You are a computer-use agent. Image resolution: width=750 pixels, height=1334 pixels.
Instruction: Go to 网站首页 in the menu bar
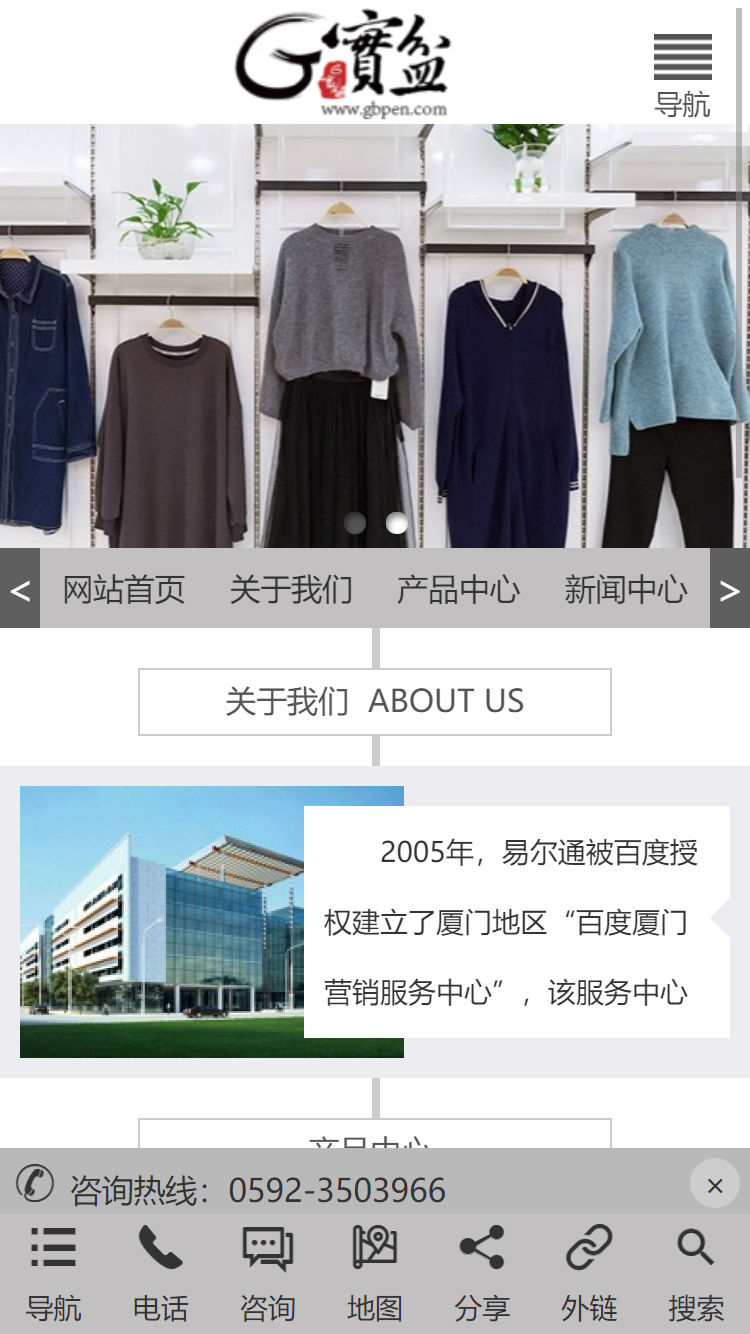click(124, 590)
